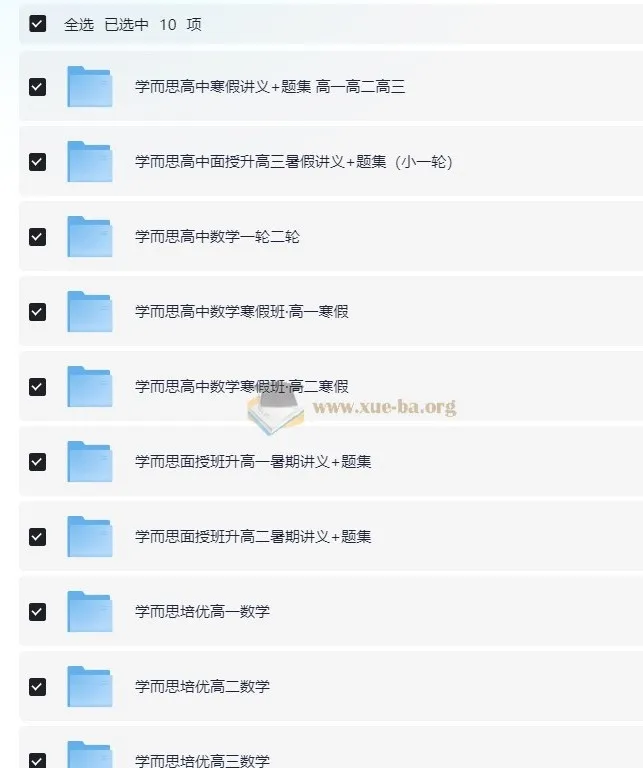Deselect the 学而思培优高一数学 checkbox

coord(37,612)
